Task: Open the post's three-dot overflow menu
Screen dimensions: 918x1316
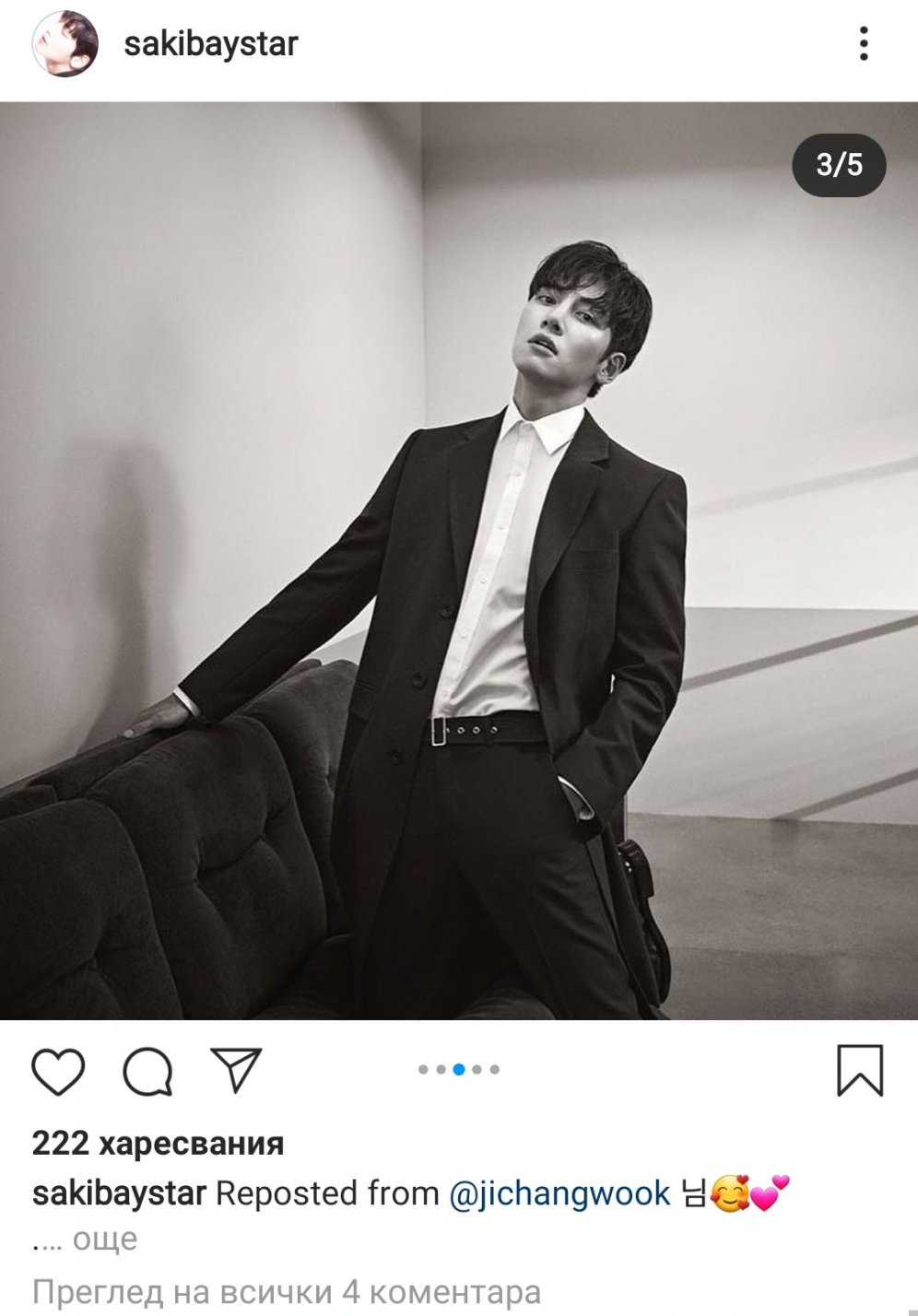Action: (863, 44)
